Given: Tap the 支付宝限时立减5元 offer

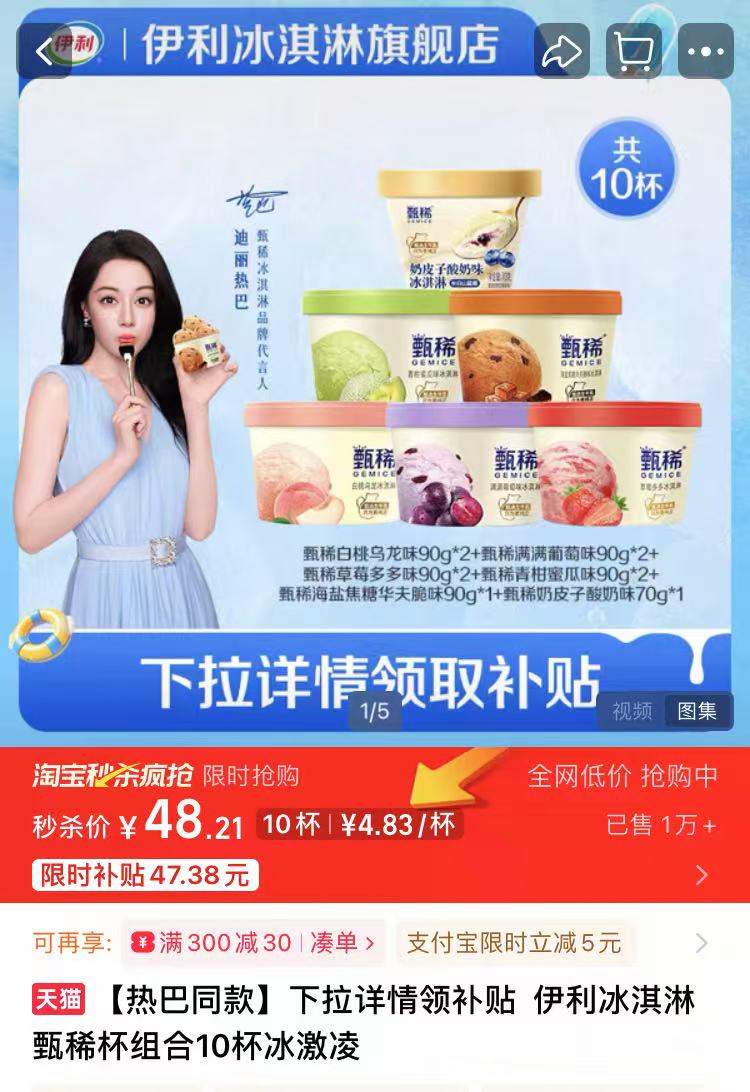Looking at the screenshot, I should pyautogui.click(x=514, y=942).
